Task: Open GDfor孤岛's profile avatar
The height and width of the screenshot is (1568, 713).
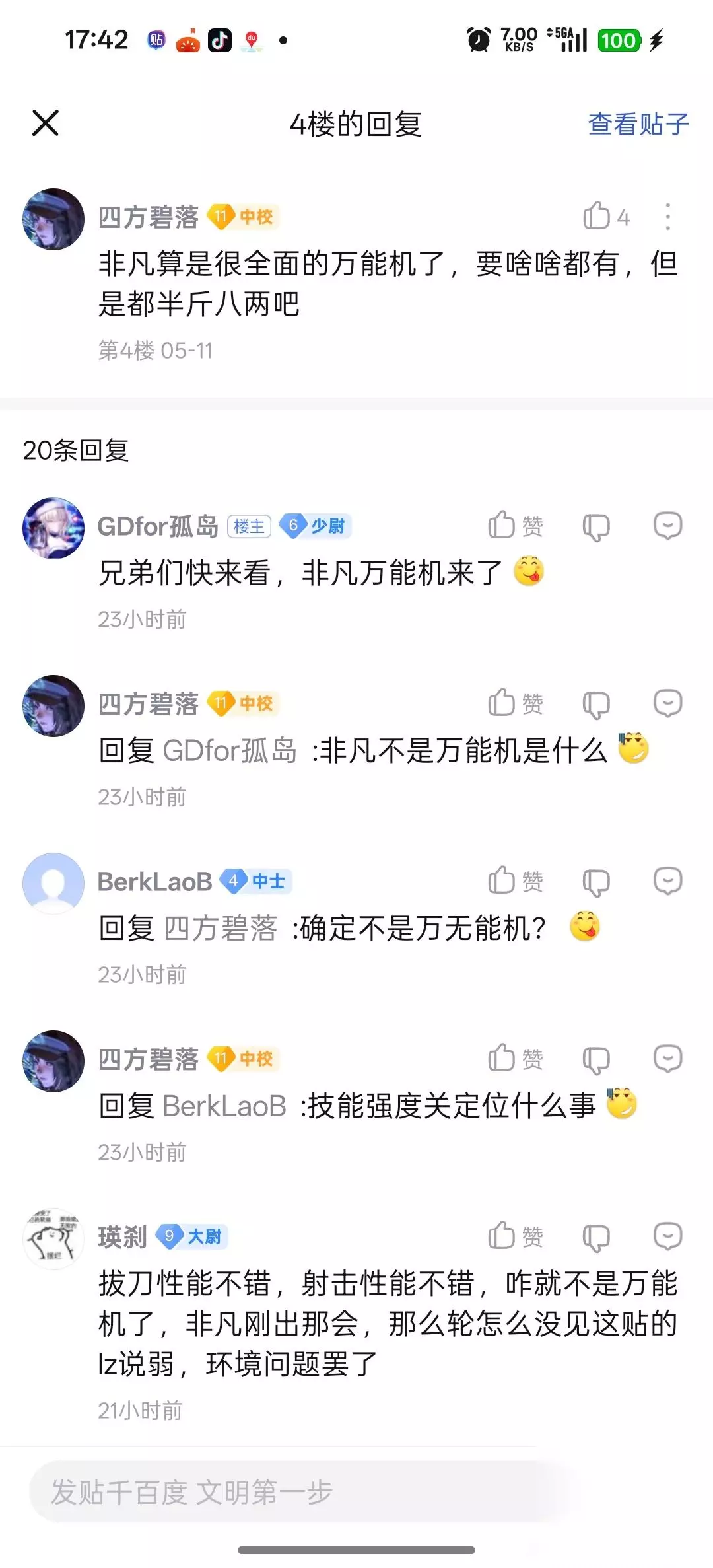Action: pos(53,528)
